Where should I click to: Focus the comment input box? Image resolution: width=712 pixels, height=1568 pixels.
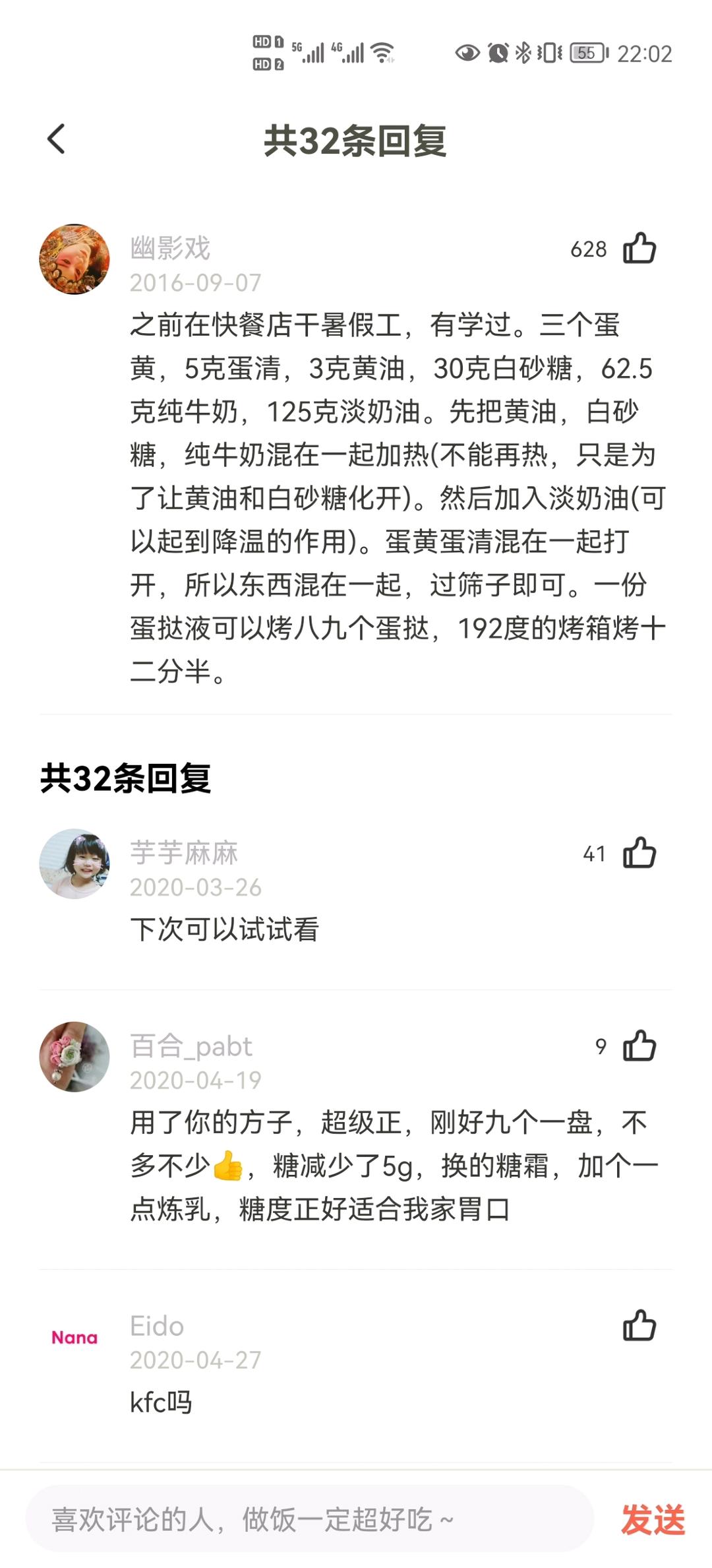click(x=310, y=1519)
